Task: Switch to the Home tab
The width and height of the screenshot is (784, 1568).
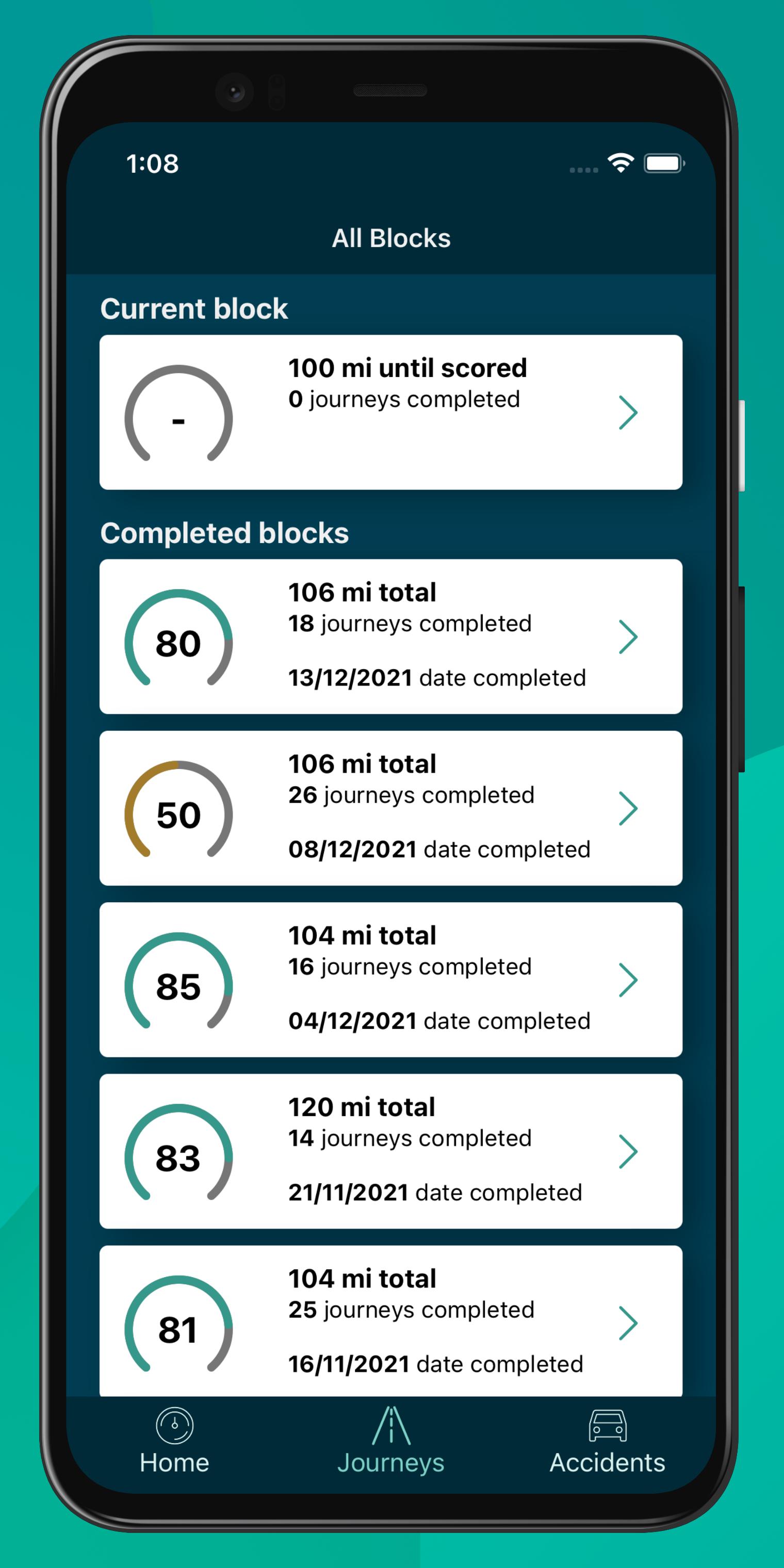Action: [x=174, y=1441]
